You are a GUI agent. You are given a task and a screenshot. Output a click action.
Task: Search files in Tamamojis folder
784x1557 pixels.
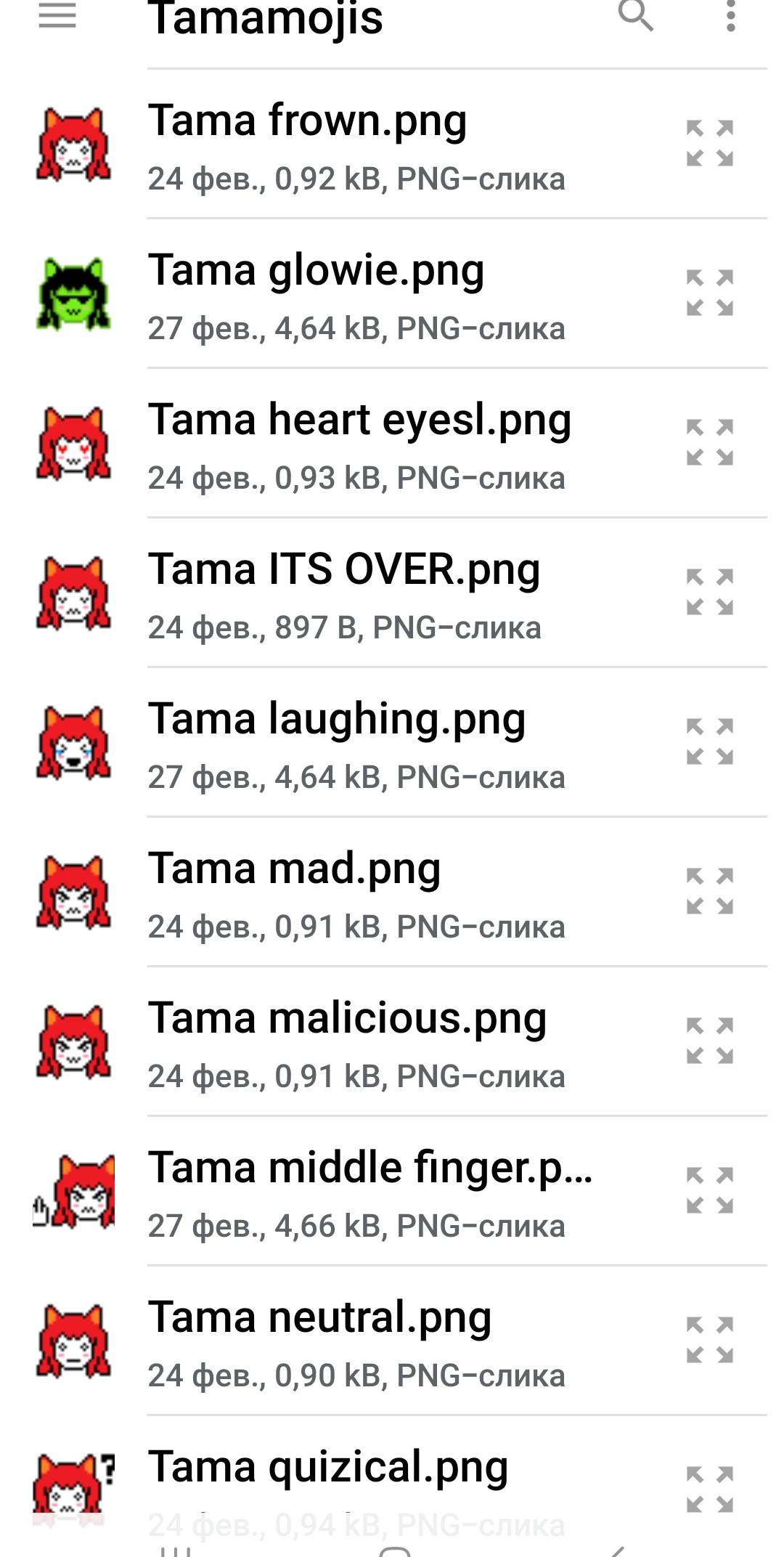point(635,15)
